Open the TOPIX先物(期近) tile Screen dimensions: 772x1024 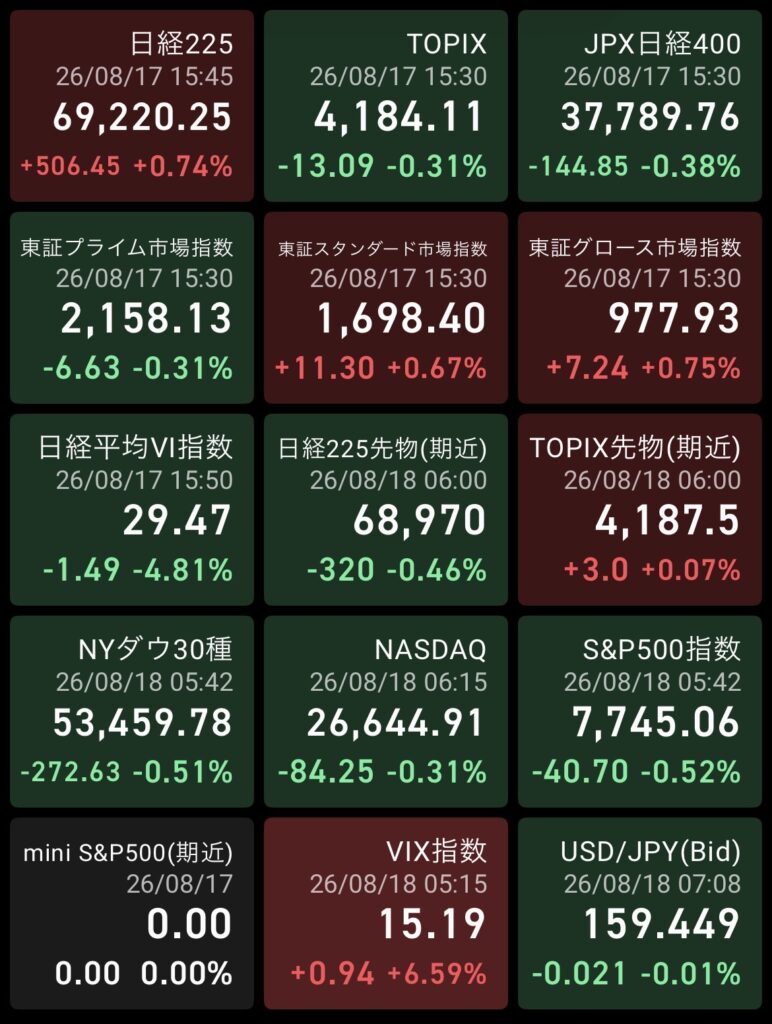point(639,509)
